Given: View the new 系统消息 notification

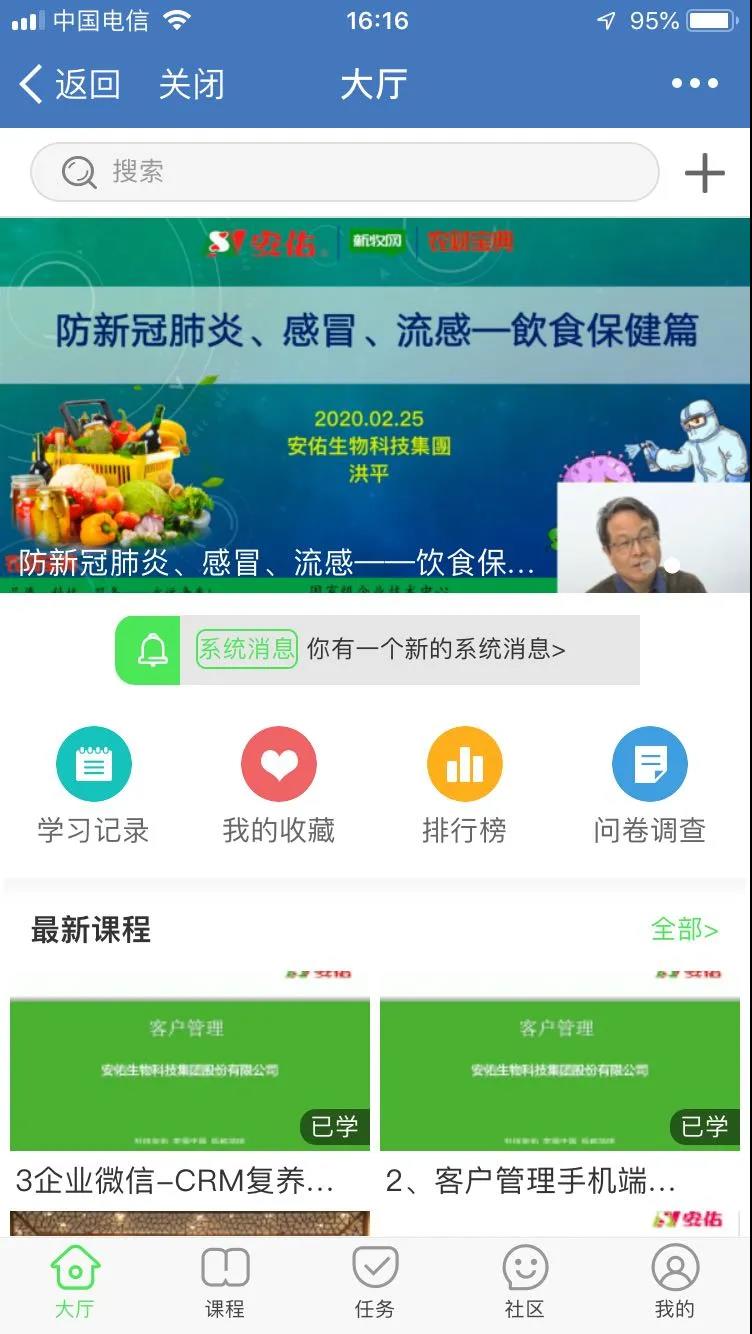Looking at the screenshot, I should click(378, 650).
